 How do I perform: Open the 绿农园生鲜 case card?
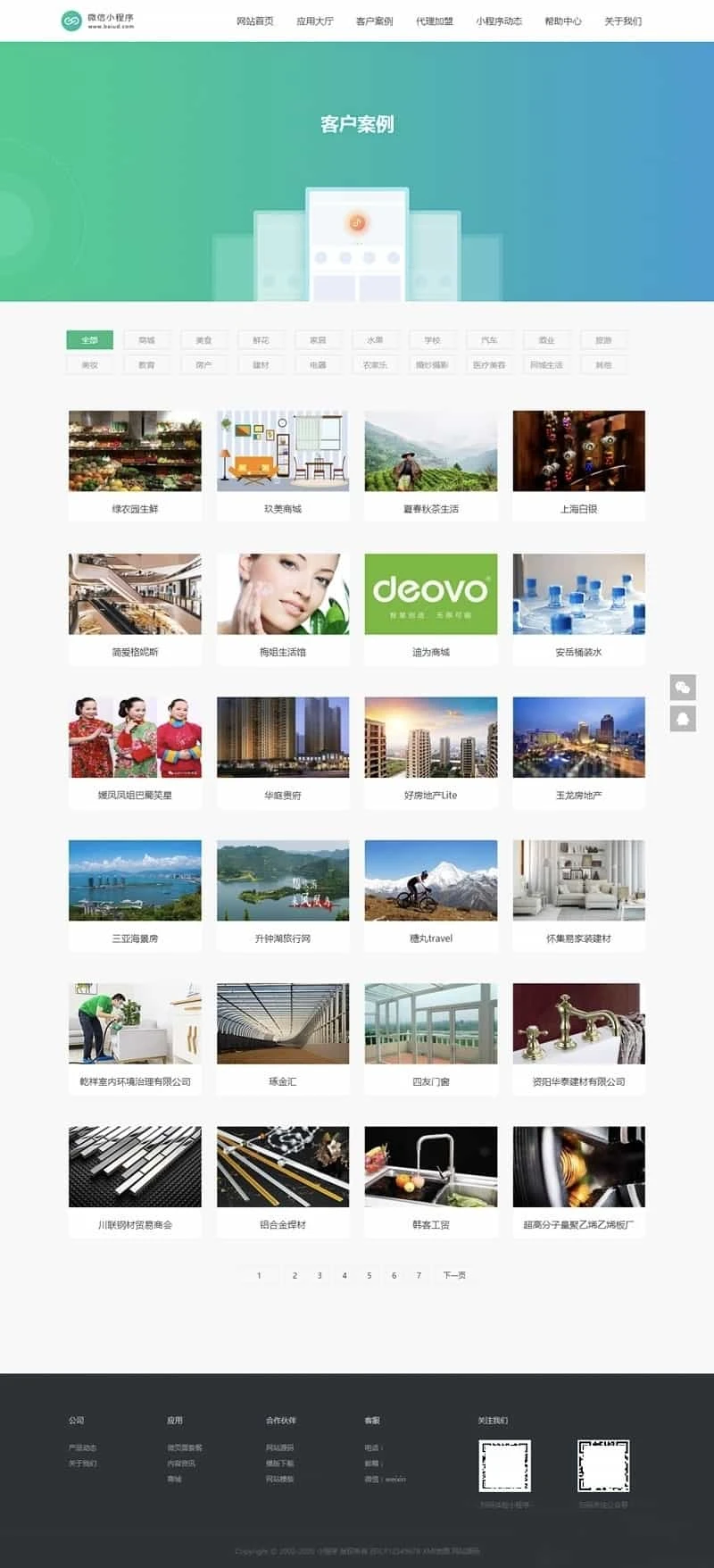[x=135, y=465]
